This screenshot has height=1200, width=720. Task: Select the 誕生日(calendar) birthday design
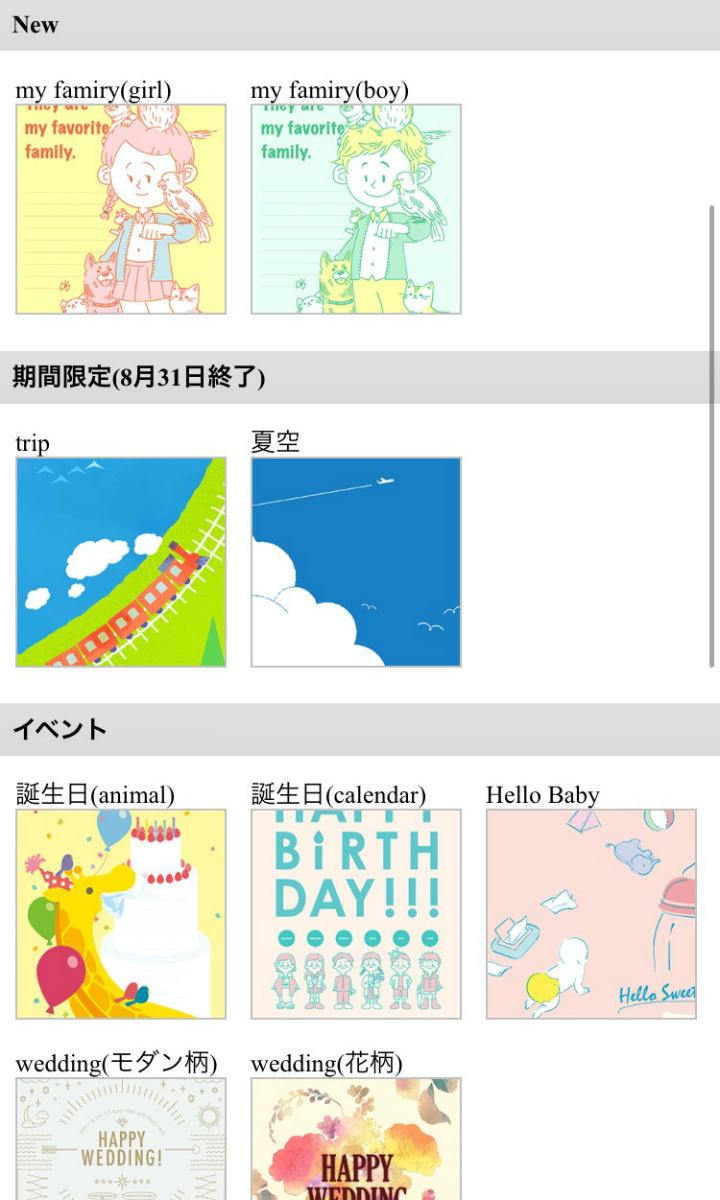[356, 914]
